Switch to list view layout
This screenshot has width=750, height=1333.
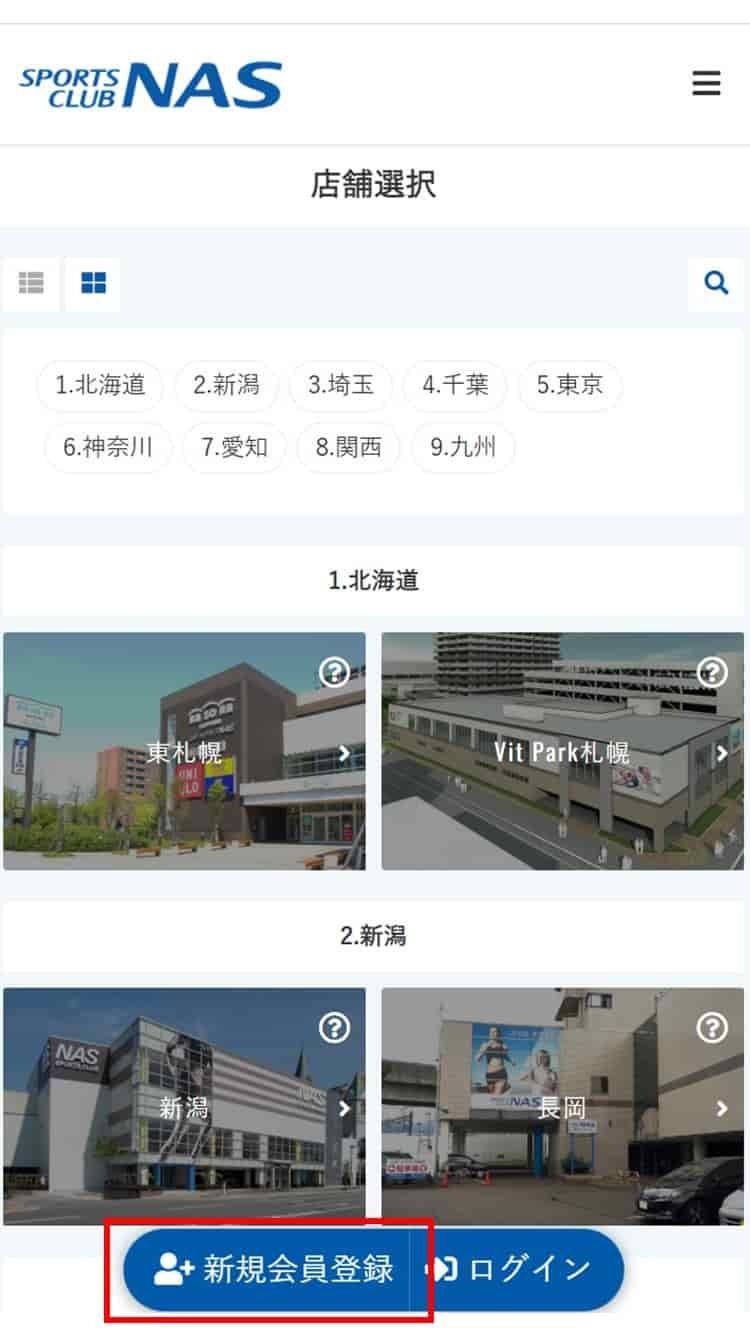pos(32,284)
